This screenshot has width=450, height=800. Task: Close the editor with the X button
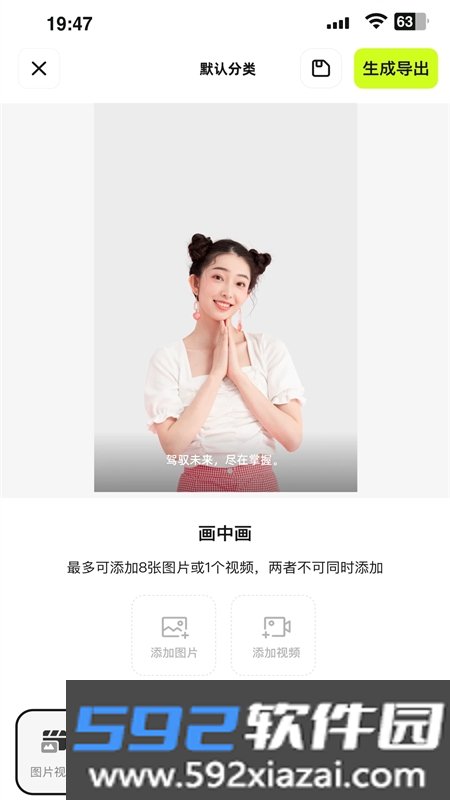[39, 68]
